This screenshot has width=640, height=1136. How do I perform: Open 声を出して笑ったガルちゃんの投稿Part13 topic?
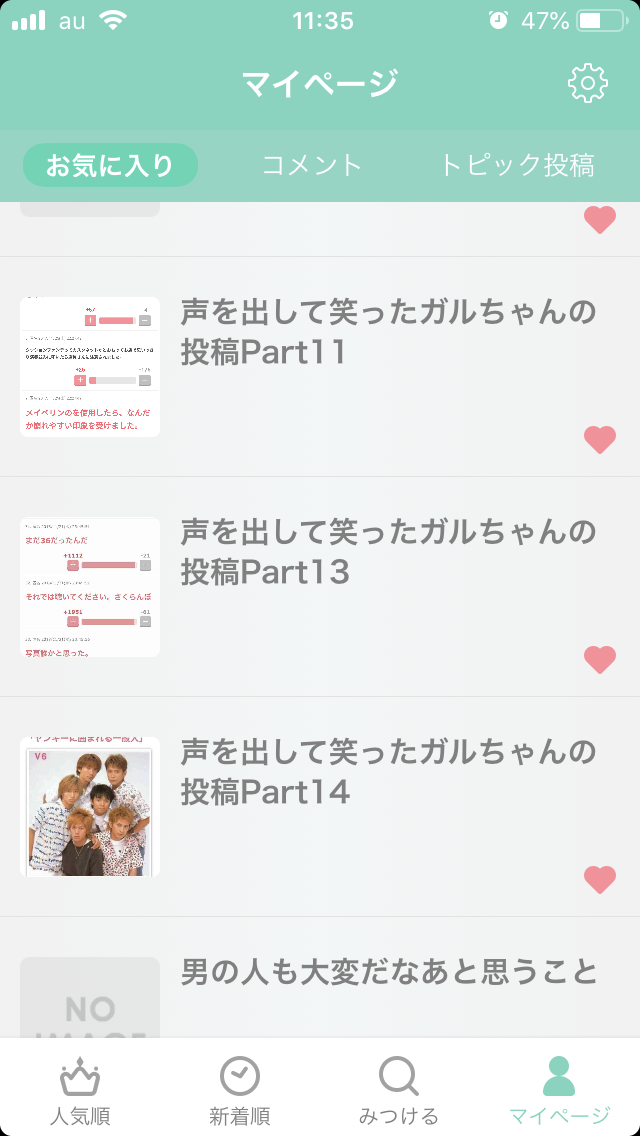388,552
